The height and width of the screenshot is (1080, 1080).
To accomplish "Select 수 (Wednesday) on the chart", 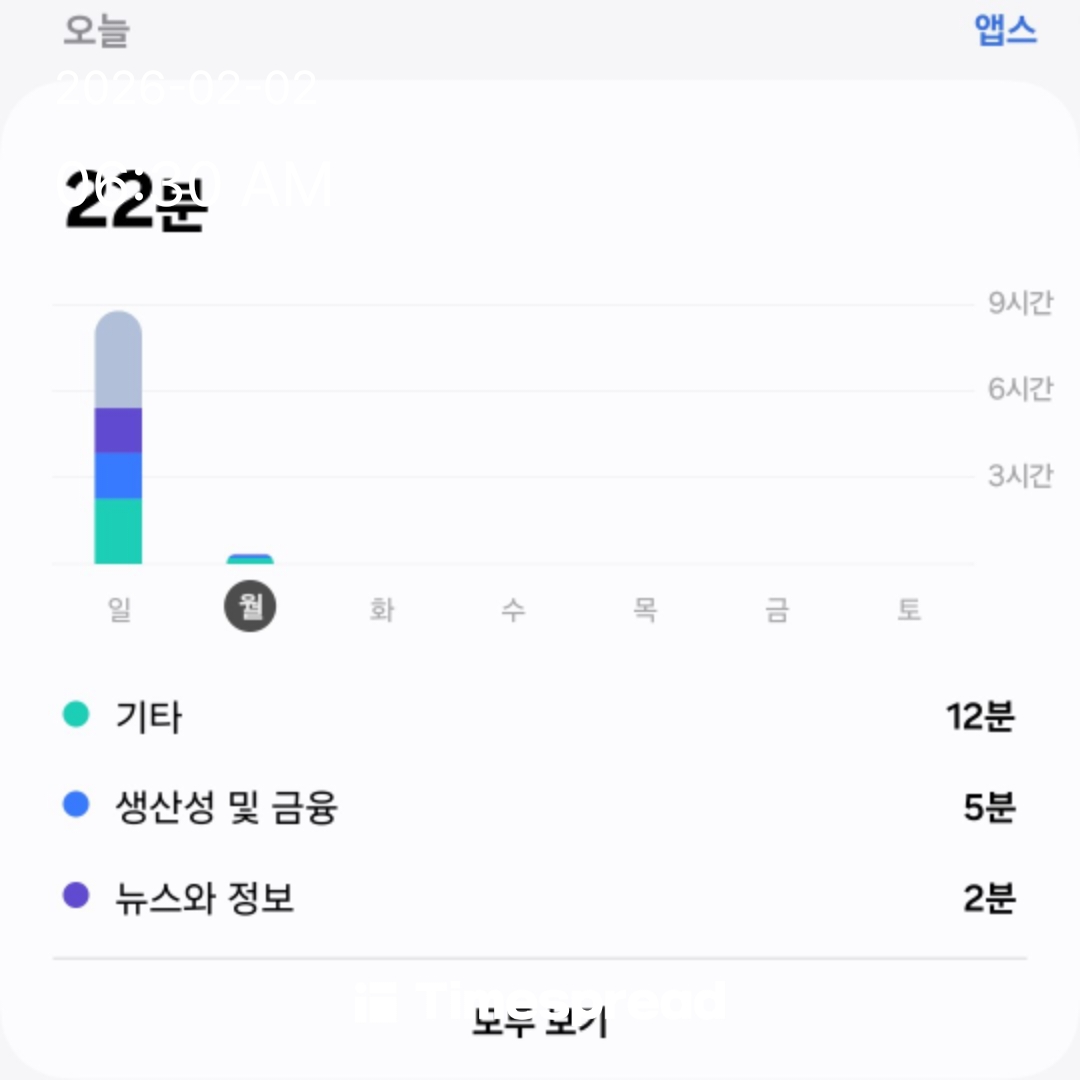I will (513, 609).
